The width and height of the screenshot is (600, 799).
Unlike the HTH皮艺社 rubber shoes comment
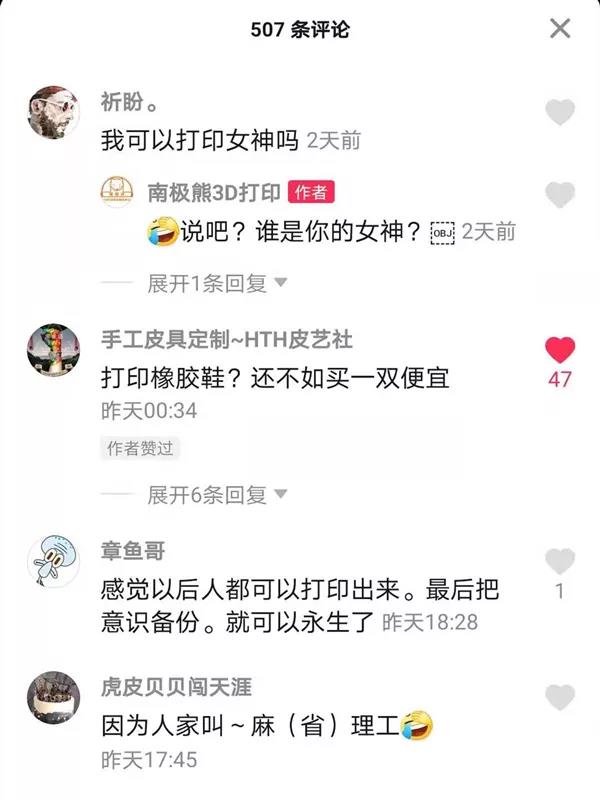[x=560, y=350]
